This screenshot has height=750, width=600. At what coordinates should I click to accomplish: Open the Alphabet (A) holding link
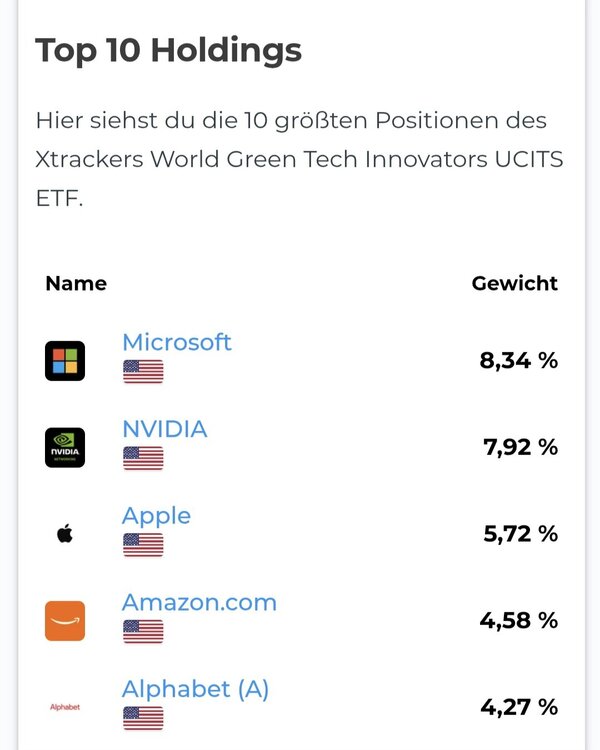tap(195, 689)
